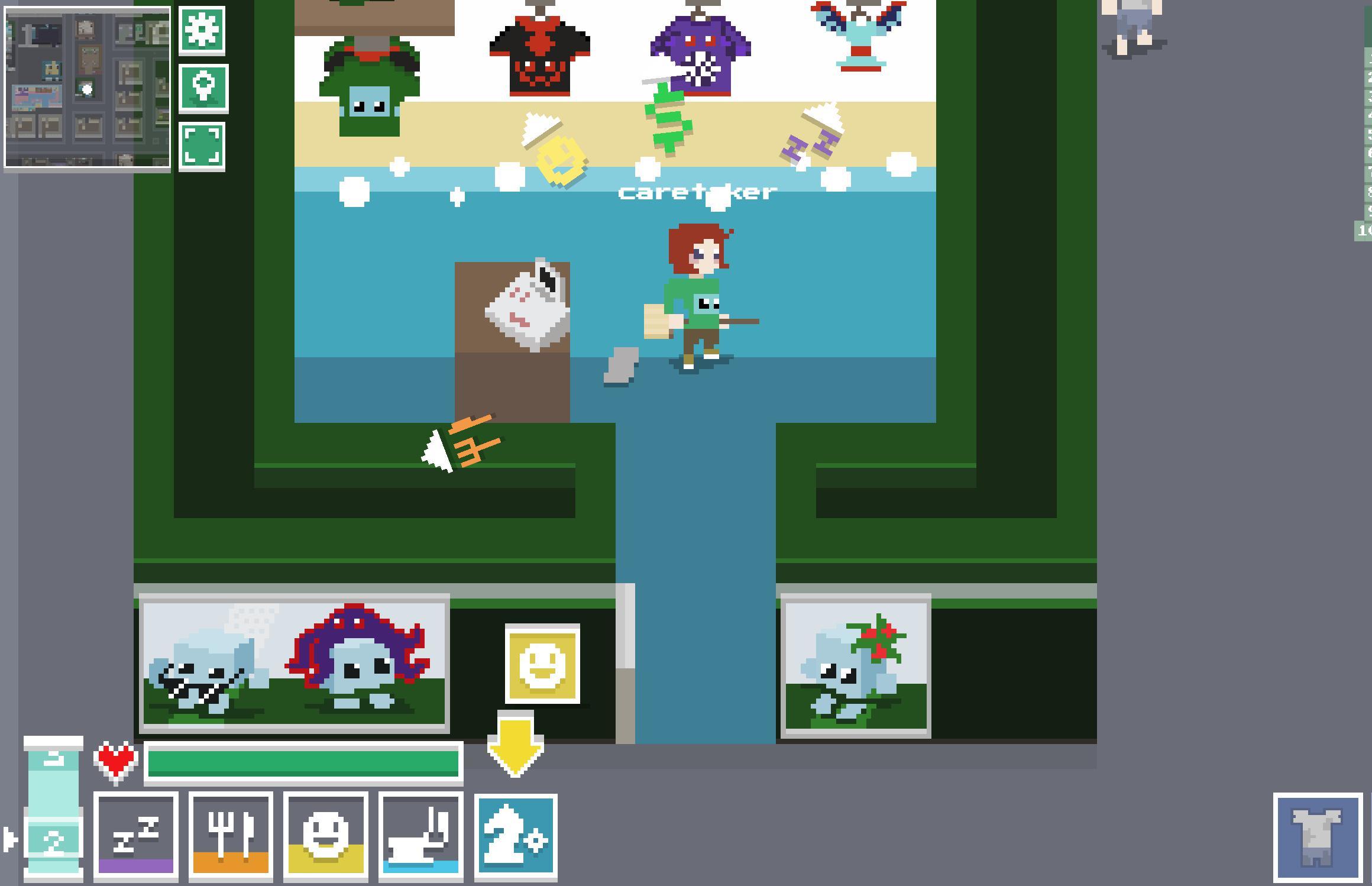Screen dimensions: 1372x886
Task: Select the sleep need button
Action: click(x=136, y=836)
